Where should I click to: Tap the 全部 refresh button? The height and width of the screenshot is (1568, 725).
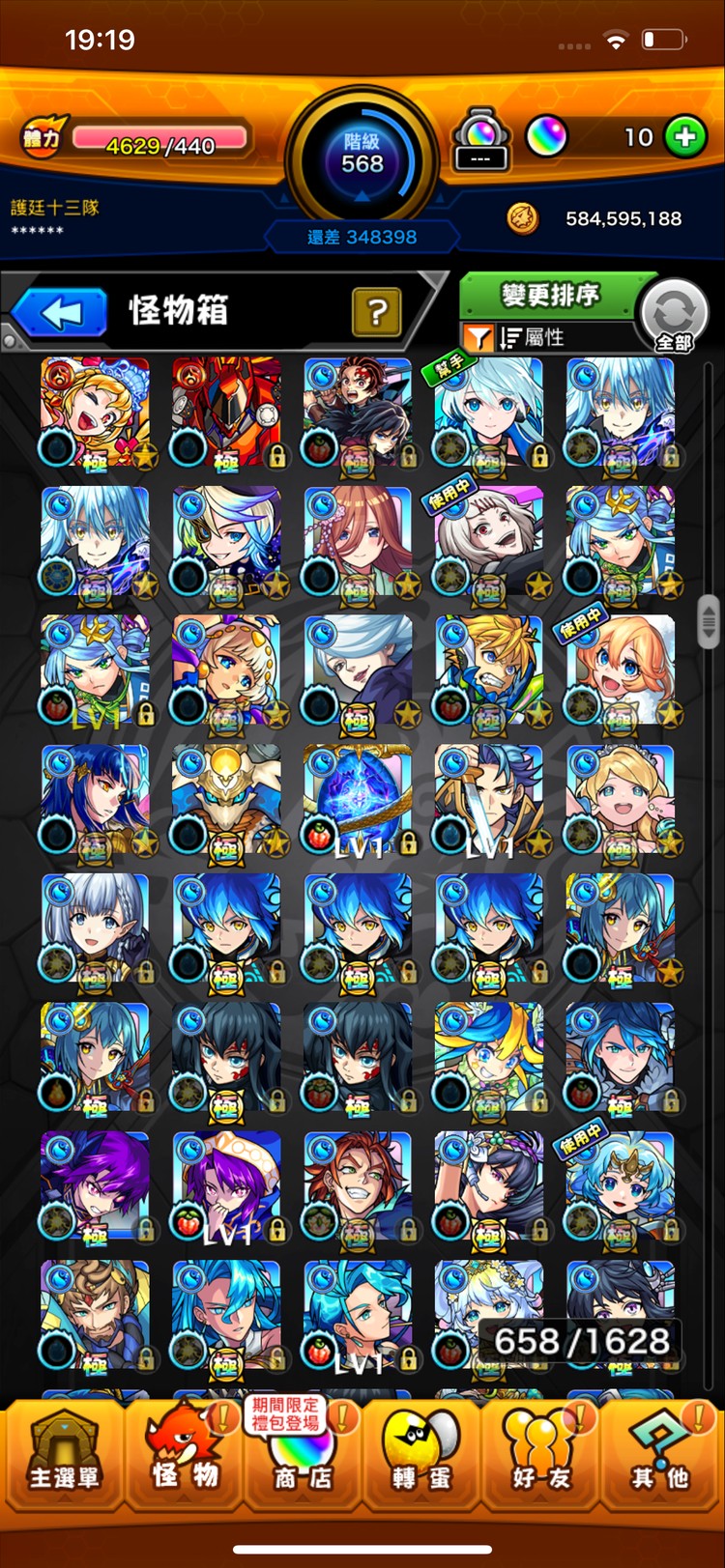coord(674,316)
